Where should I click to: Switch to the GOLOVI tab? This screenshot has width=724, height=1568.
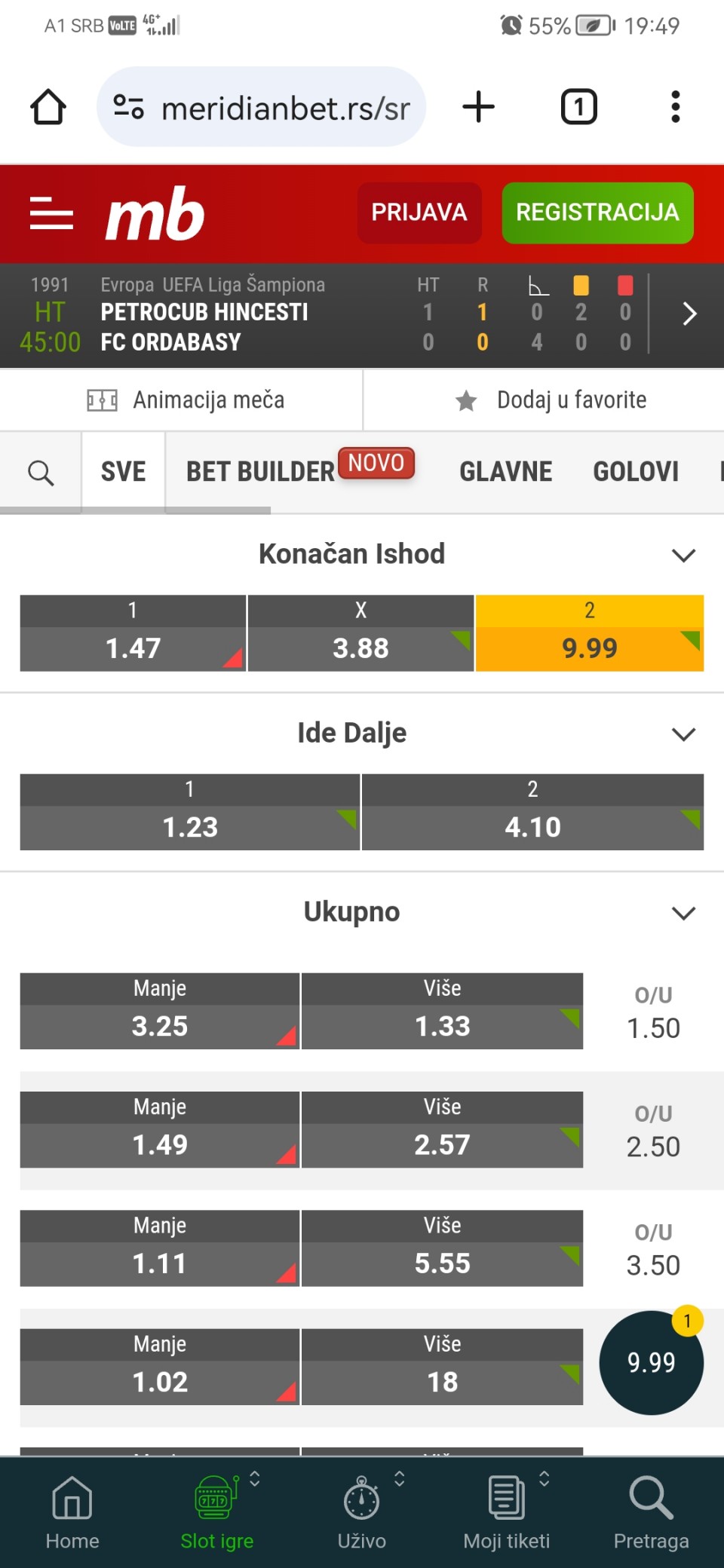click(636, 472)
